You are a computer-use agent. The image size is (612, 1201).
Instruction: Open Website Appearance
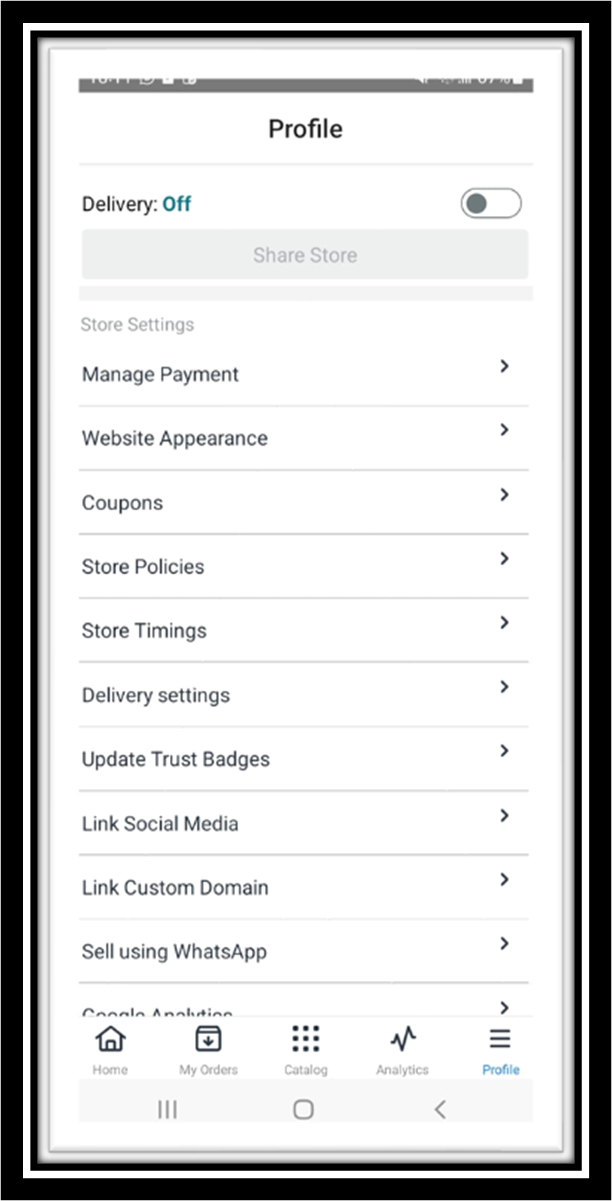click(x=304, y=438)
